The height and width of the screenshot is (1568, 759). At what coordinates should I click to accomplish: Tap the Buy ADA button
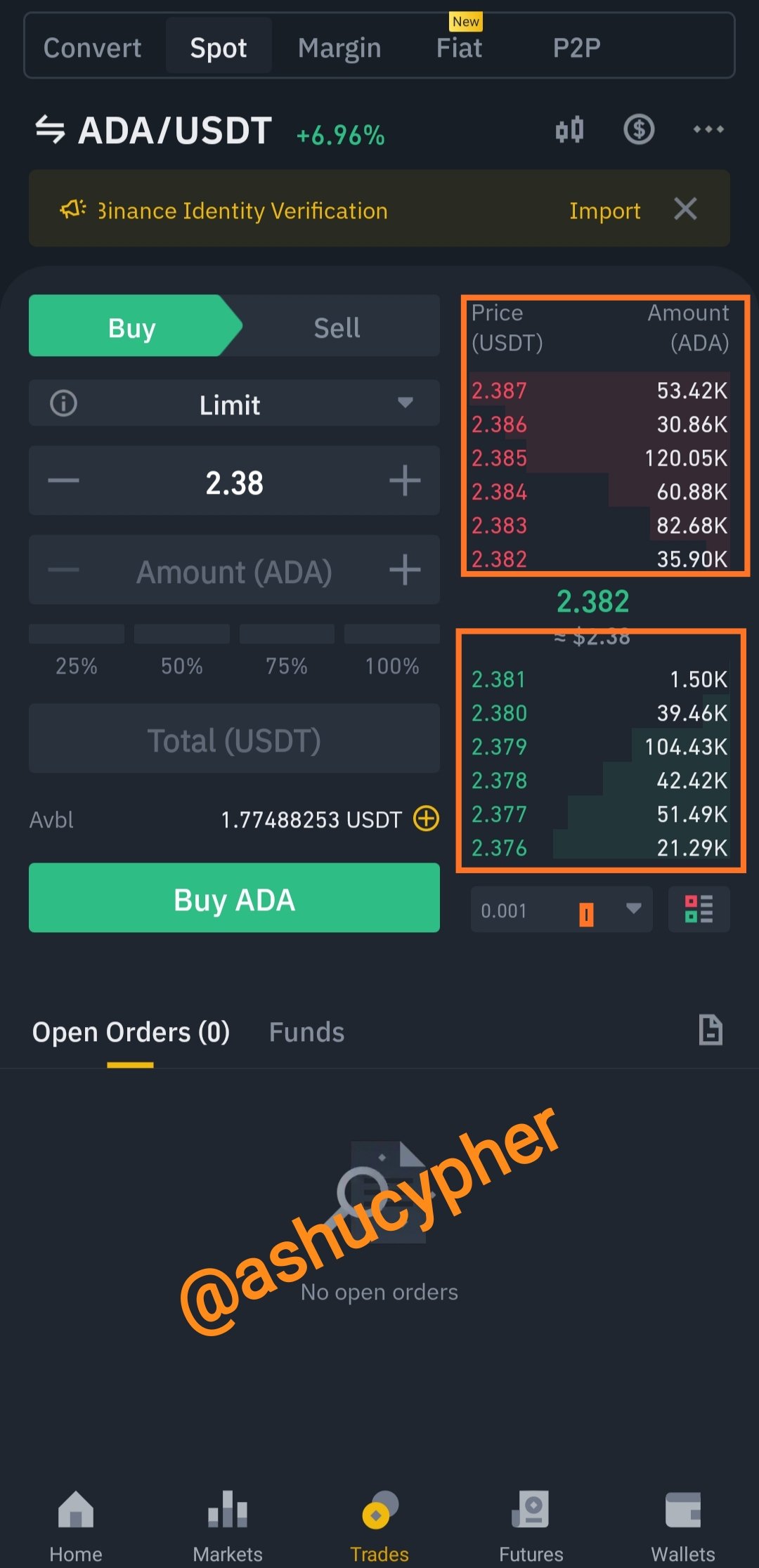(234, 899)
